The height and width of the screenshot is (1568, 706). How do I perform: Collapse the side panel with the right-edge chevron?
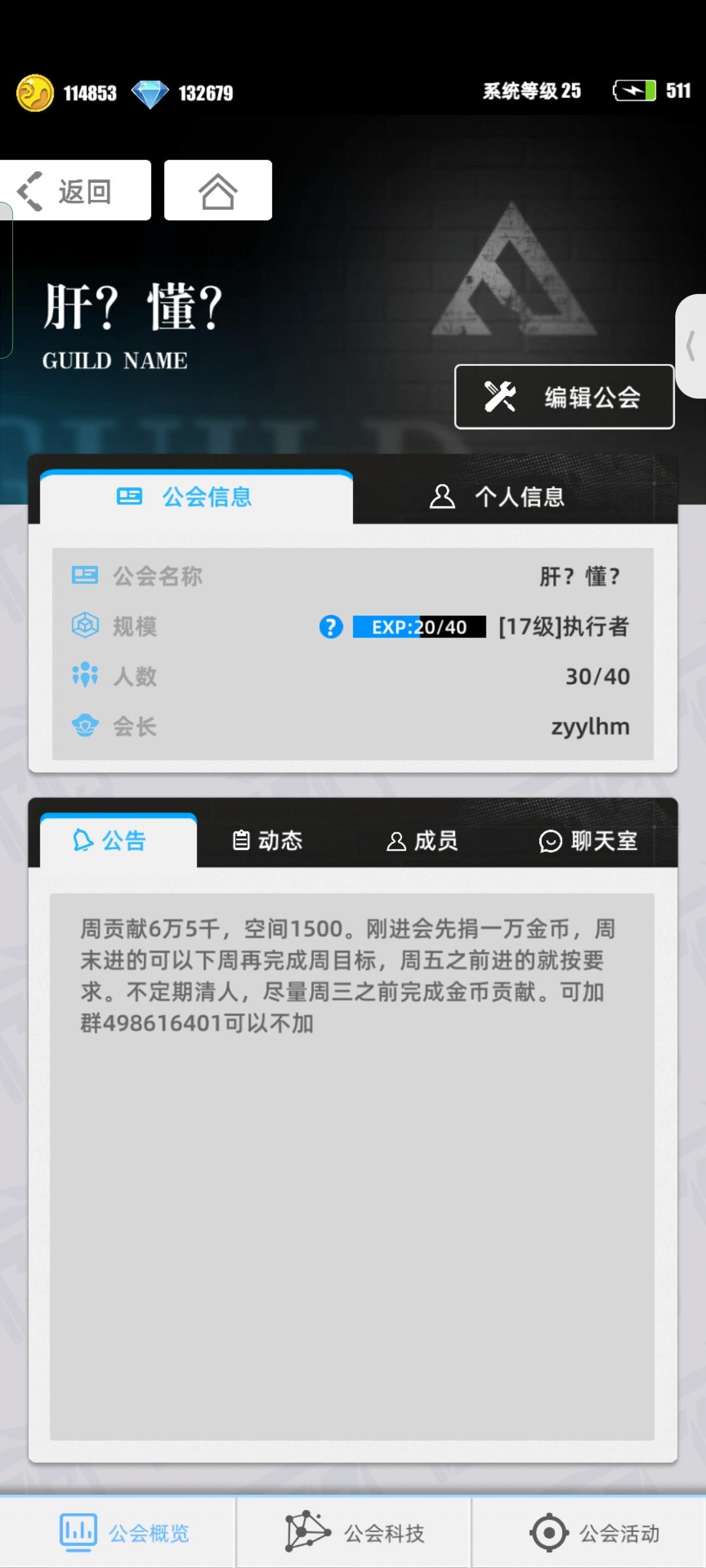coord(691,345)
